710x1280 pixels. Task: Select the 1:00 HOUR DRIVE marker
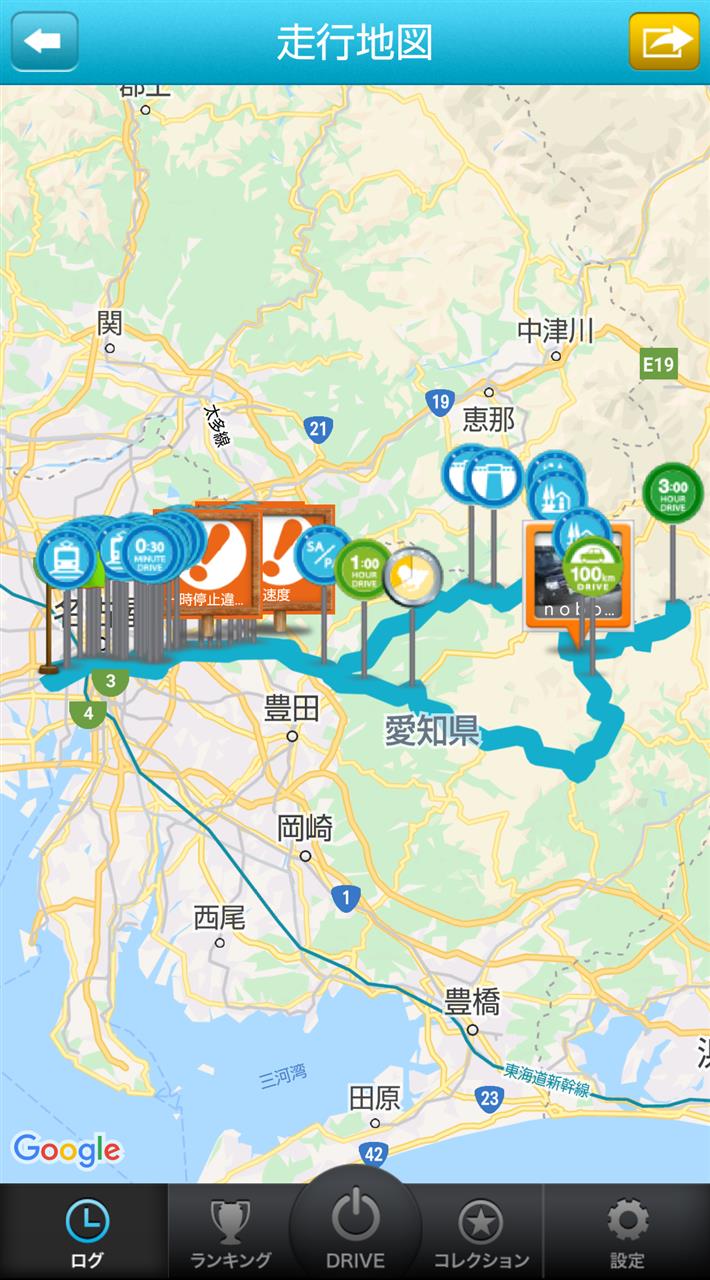[363, 569]
